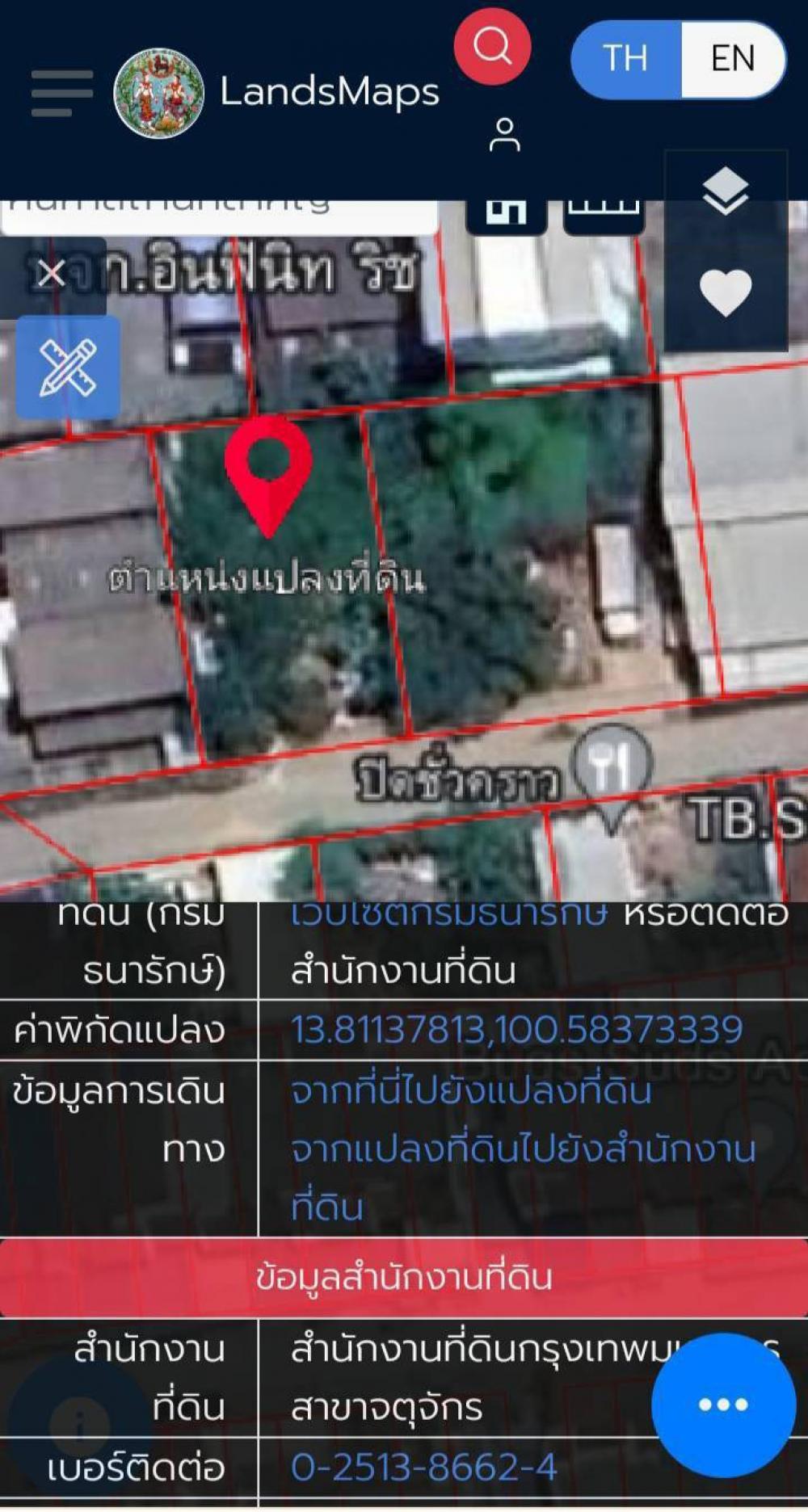808x1512 pixels.
Task: Open the ruler and pencil measuring tool
Action: [x=68, y=367]
